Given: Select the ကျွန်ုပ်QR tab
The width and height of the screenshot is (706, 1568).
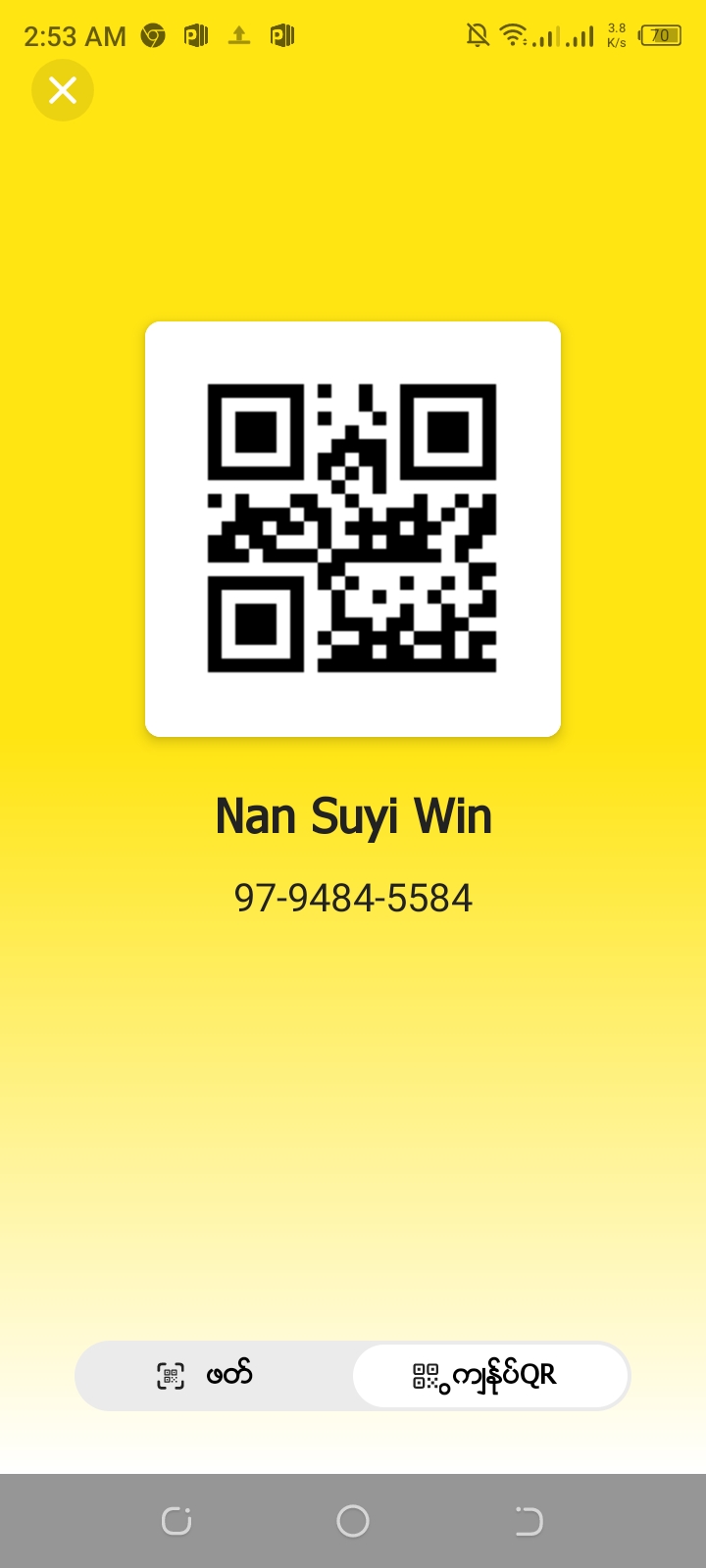Looking at the screenshot, I should tap(489, 1375).
